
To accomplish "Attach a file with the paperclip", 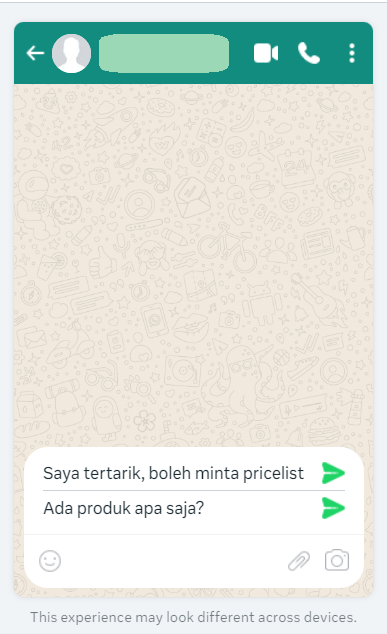I will (299, 561).
